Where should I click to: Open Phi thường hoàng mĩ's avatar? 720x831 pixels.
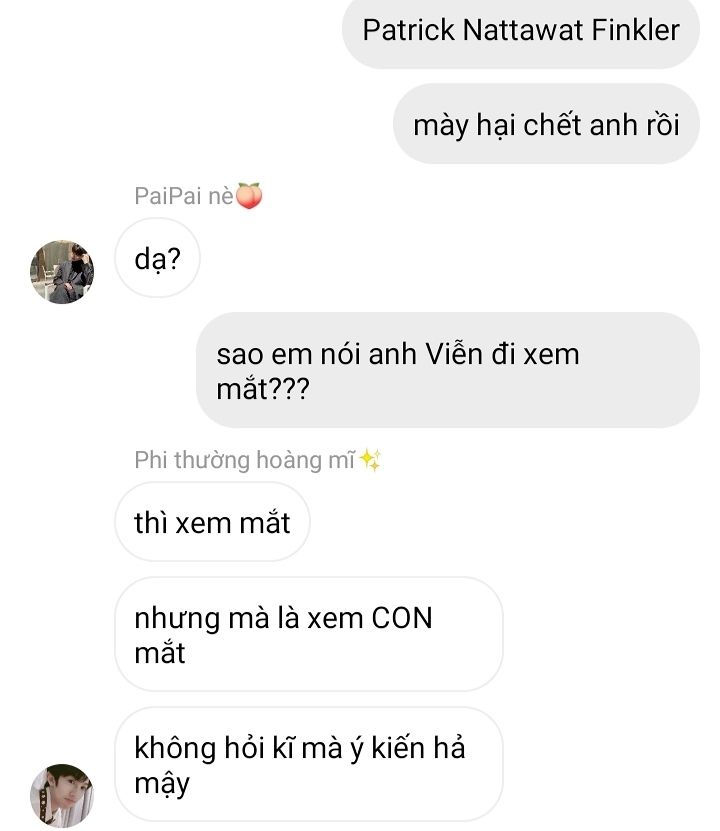(62, 795)
